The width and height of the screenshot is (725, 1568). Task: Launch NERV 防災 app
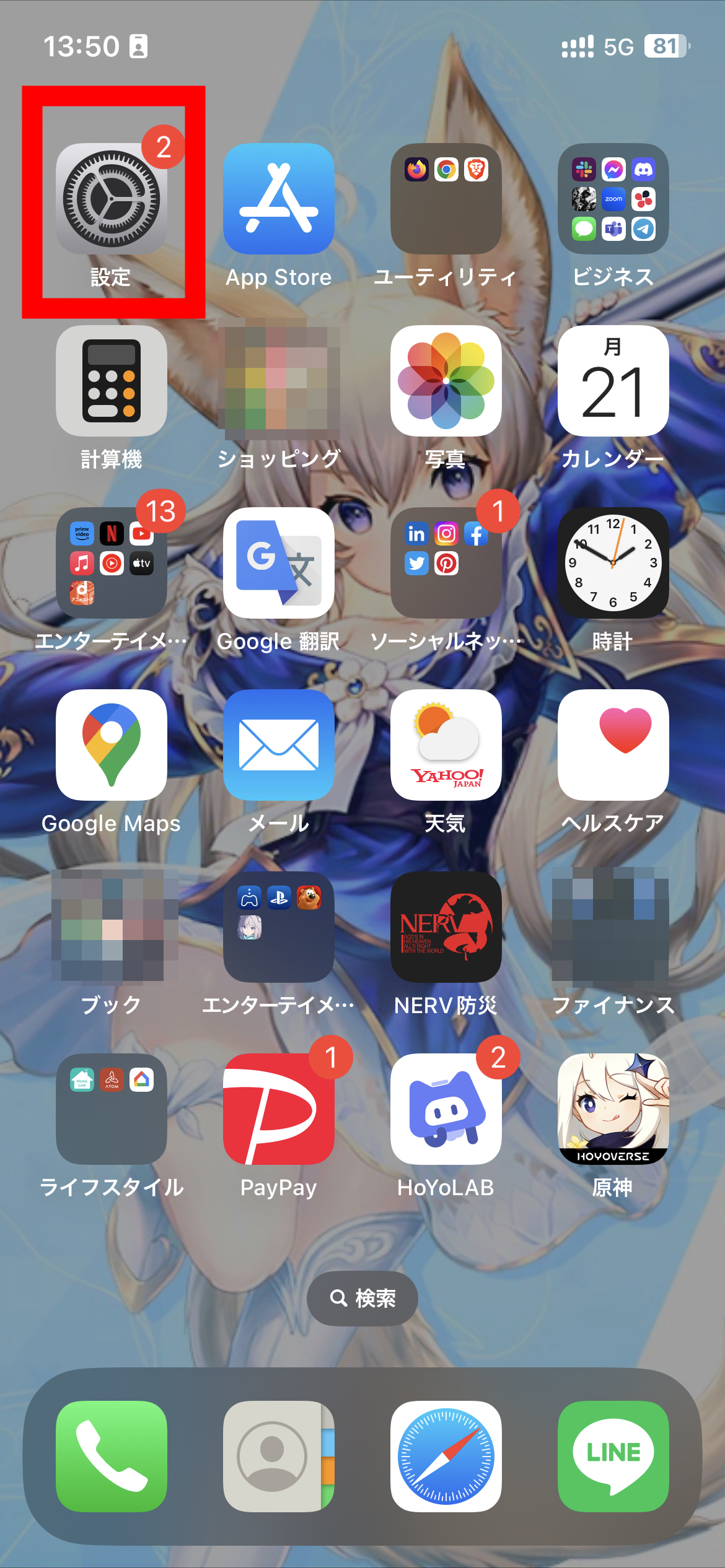pyautogui.click(x=446, y=927)
